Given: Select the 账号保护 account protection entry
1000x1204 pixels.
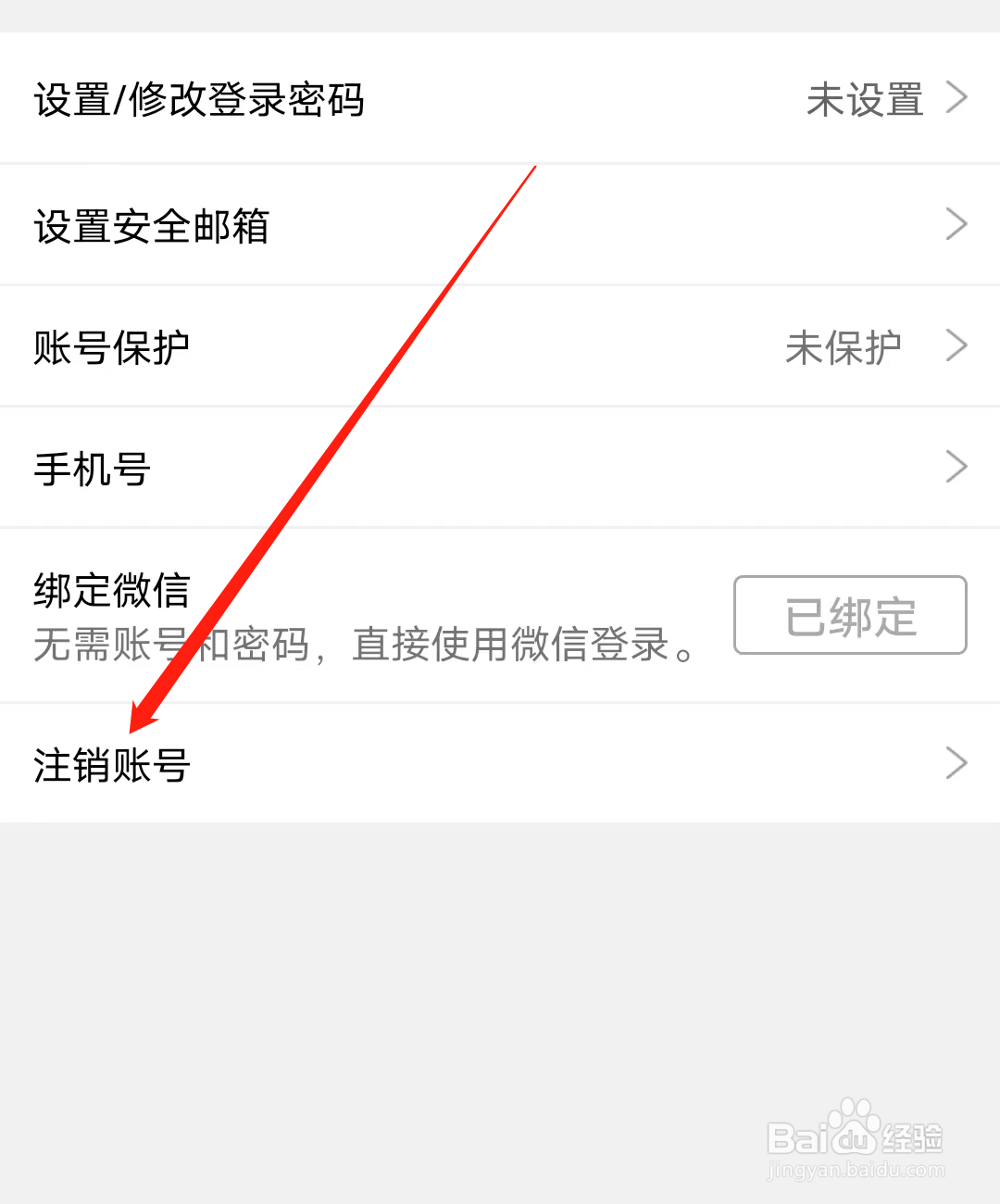Looking at the screenshot, I should 111,345.
